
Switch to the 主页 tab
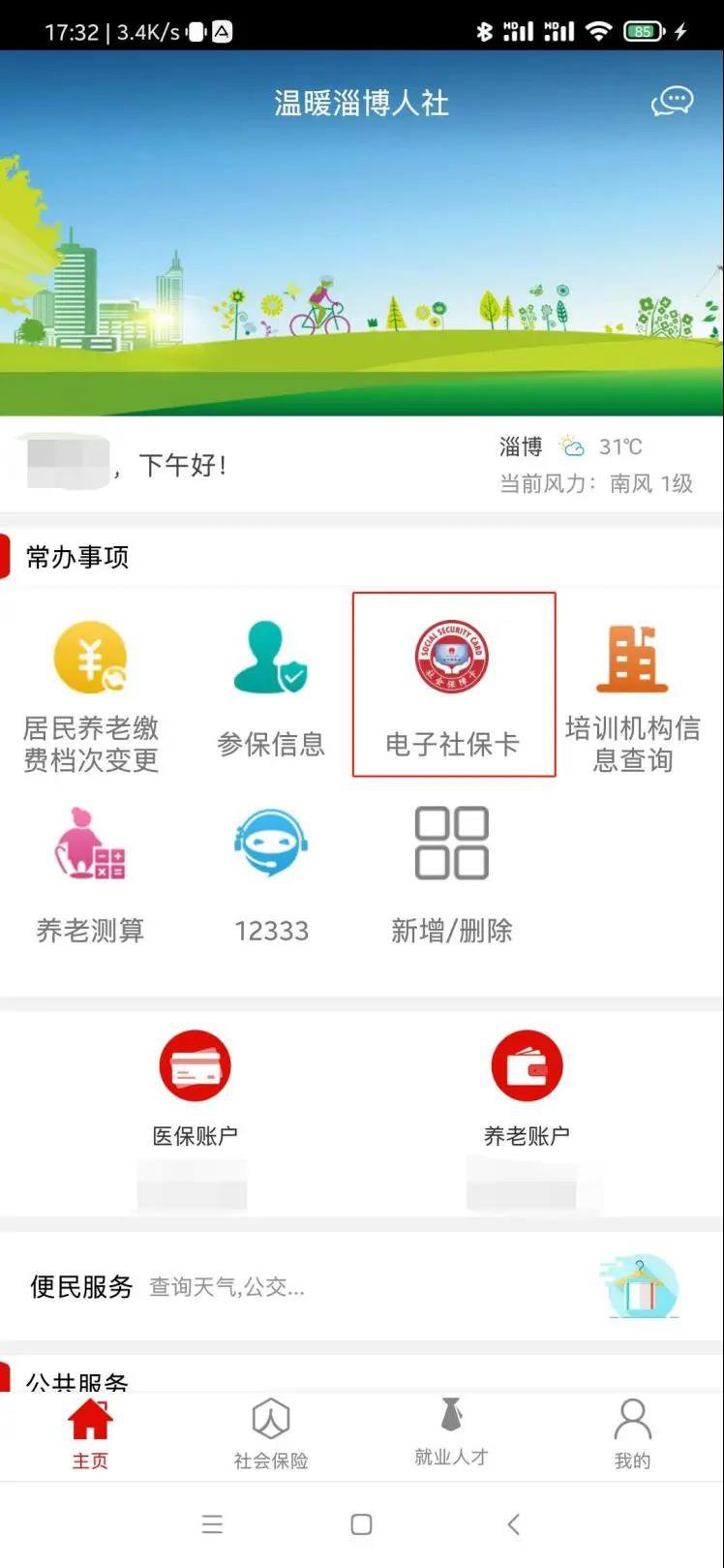coord(90,1435)
